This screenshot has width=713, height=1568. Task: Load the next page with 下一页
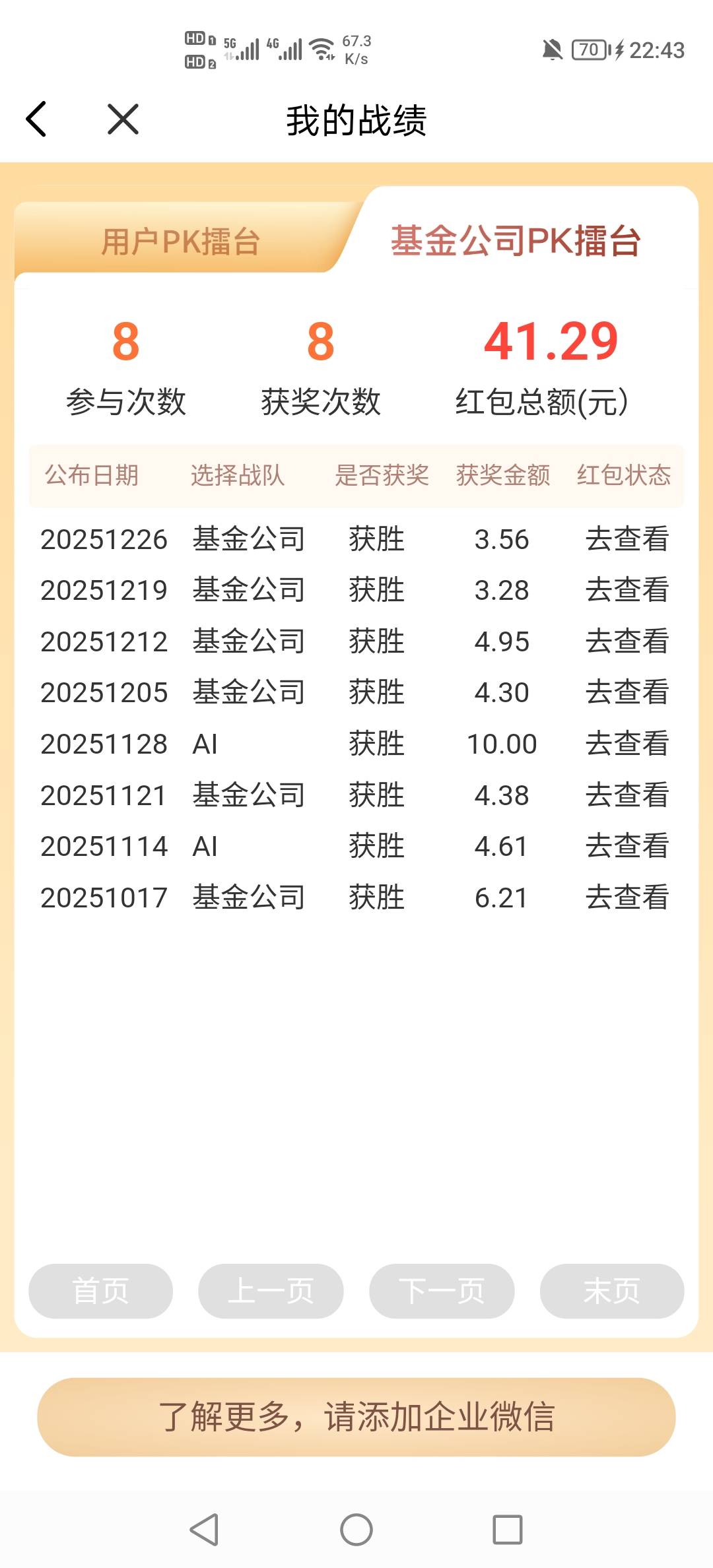442,1291
